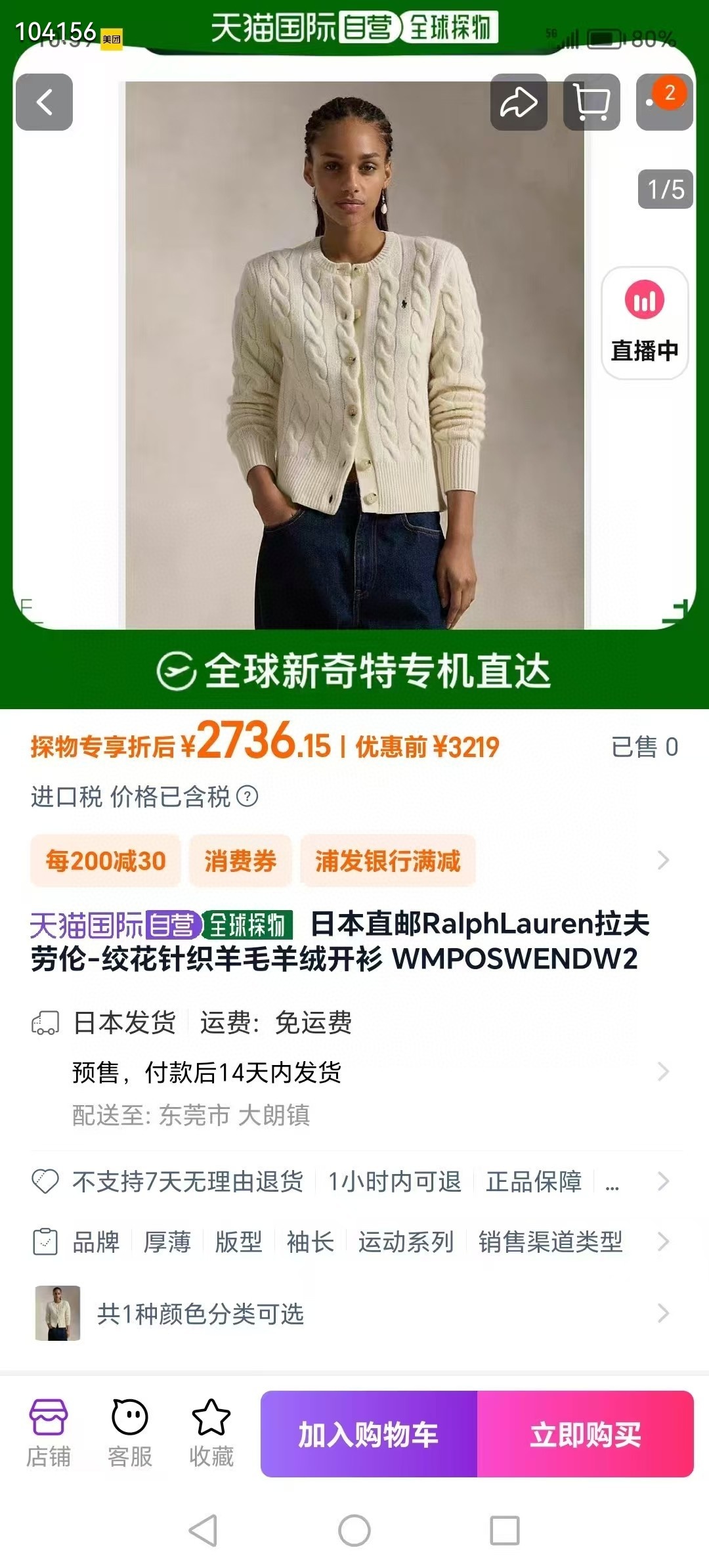The width and height of the screenshot is (709, 1568).
Task: Open the main cardigan product image
Action: (x=354, y=355)
